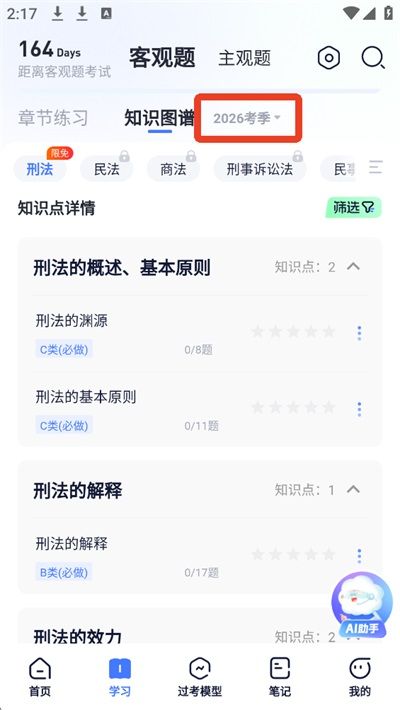Select the 商法 subject chip

pos(173,169)
